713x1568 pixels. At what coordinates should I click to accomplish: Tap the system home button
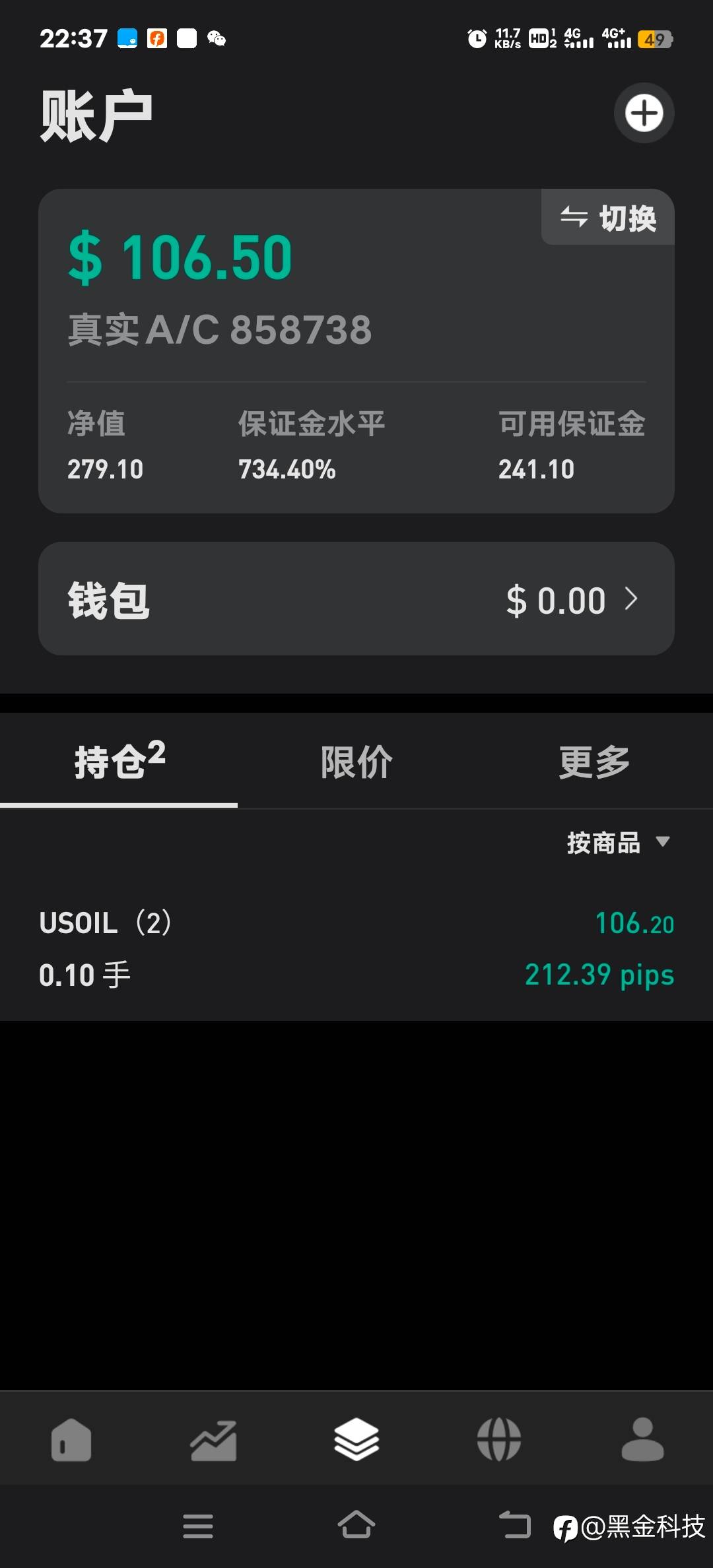[356, 1525]
